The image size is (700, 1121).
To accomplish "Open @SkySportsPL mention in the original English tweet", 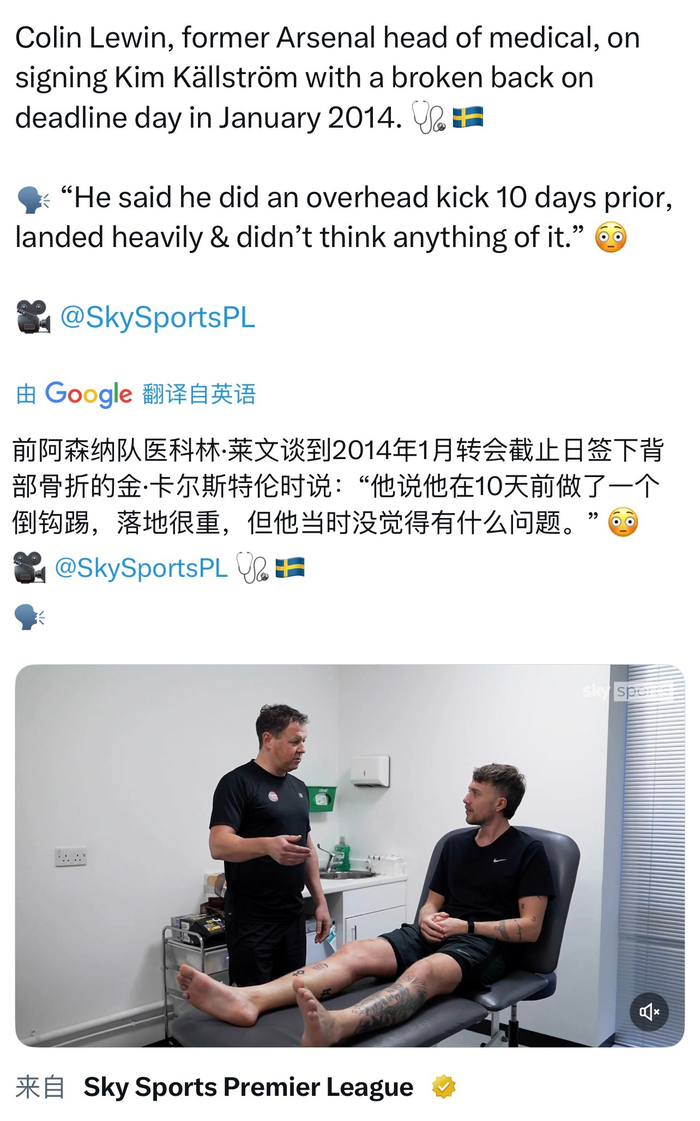I will (157, 317).
